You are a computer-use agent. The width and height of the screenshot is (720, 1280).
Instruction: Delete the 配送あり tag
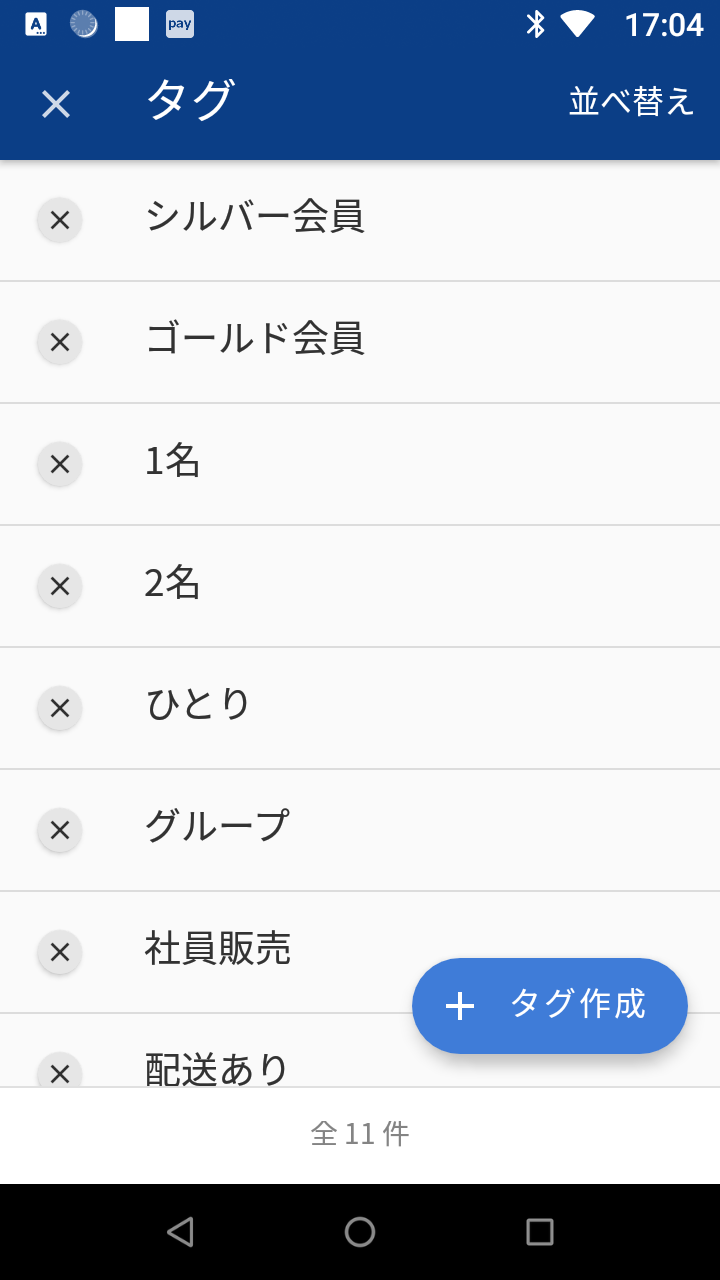pos(59,1070)
